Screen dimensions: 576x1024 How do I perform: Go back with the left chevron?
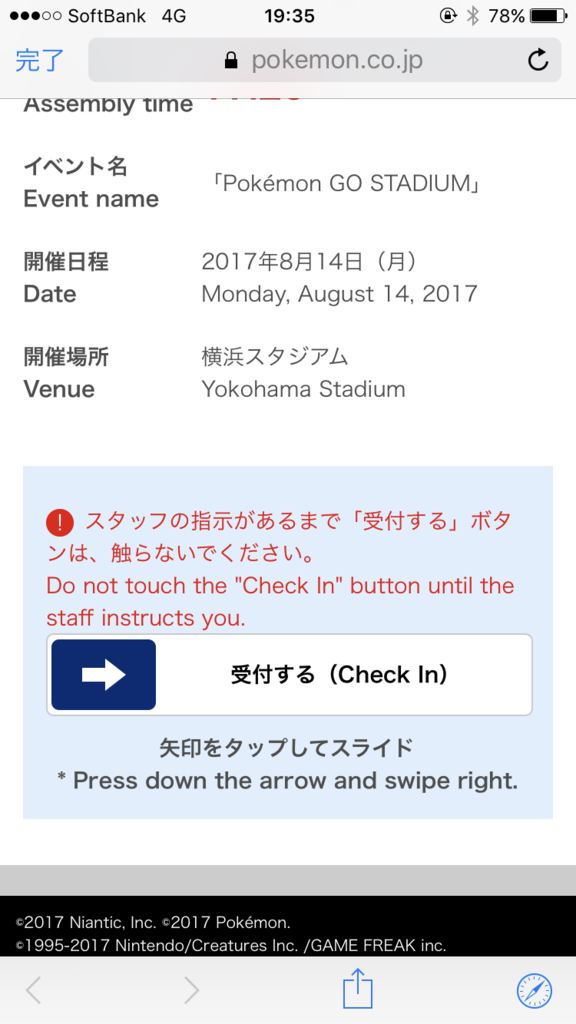point(34,991)
